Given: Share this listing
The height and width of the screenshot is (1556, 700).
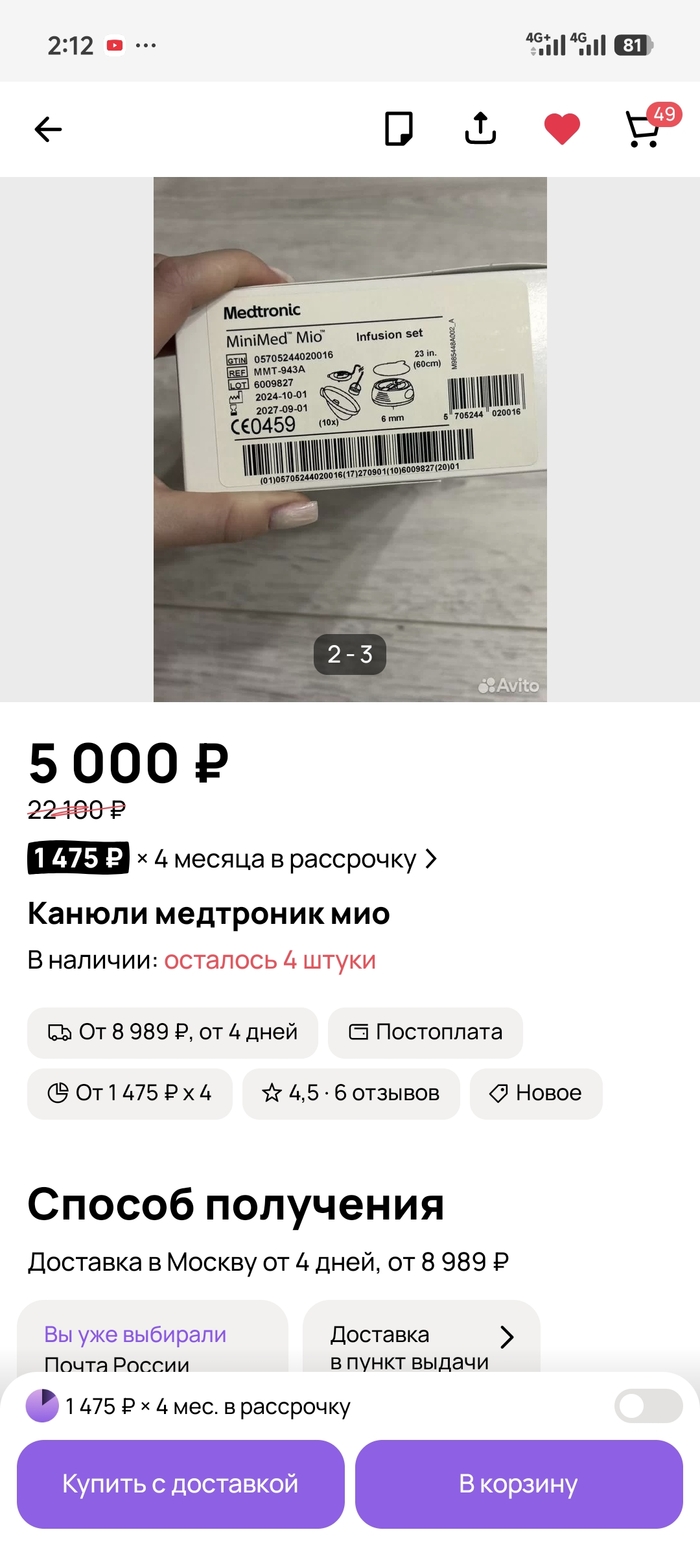Looking at the screenshot, I should tap(480, 129).
